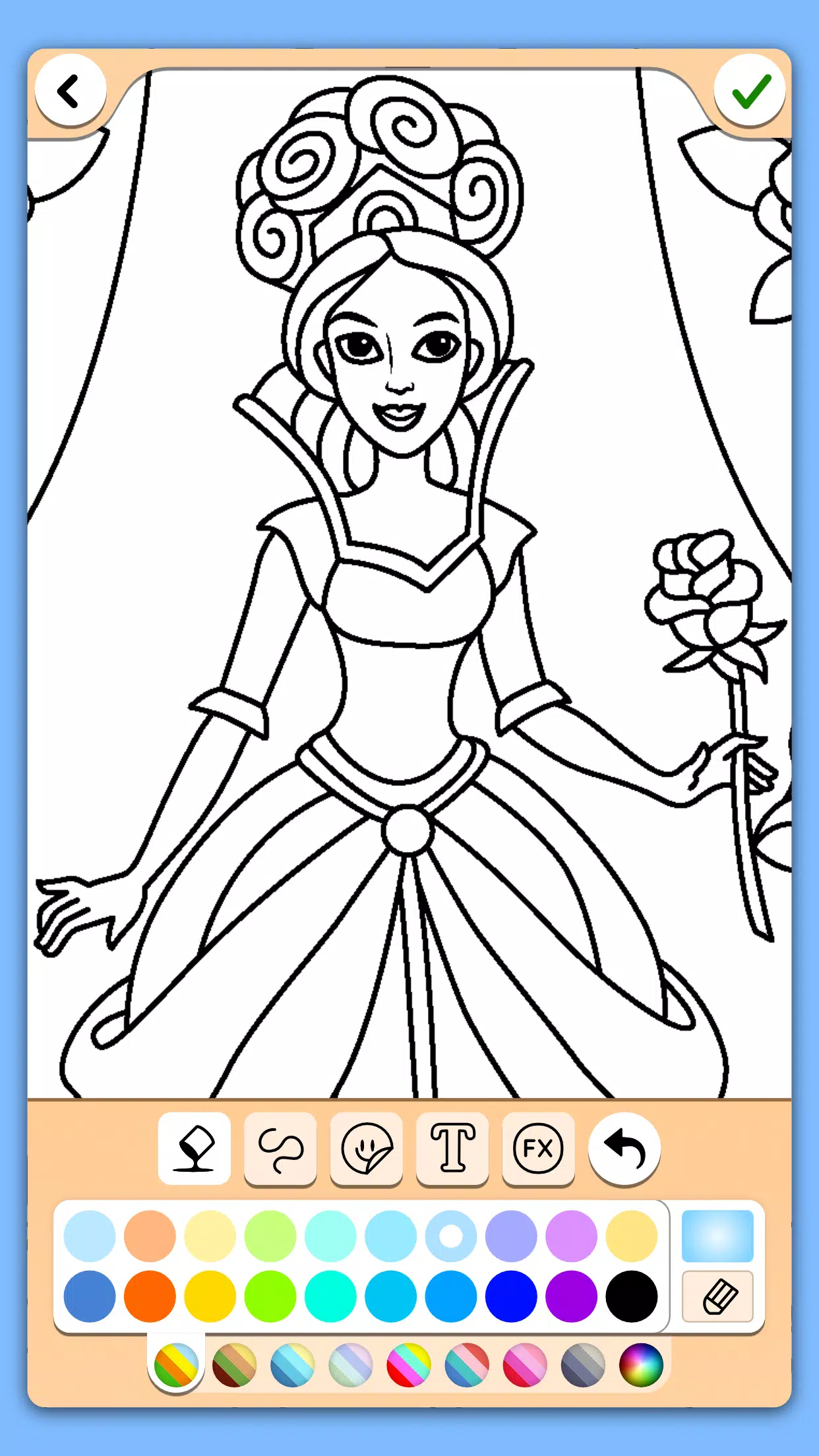The height and width of the screenshot is (1456, 819).
Task: Go back with the arrow button
Action: (x=70, y=91)
